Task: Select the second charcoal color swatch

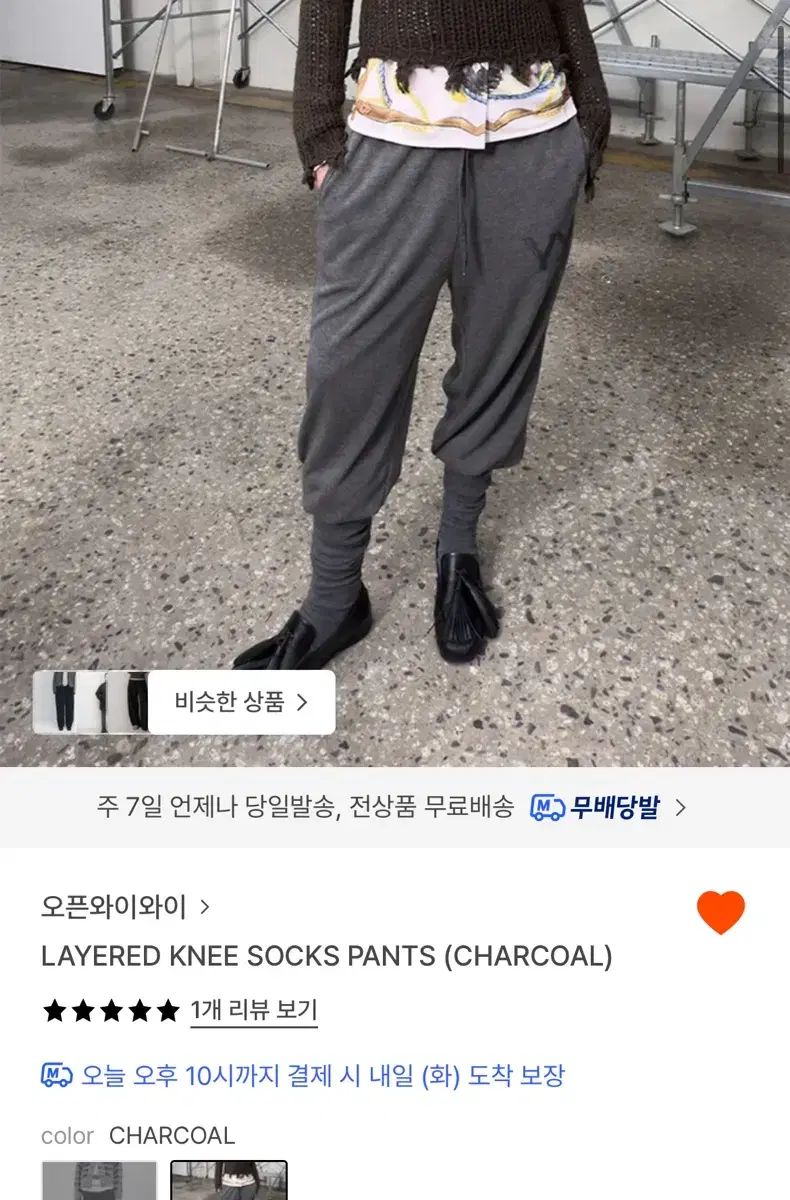Action: pos(229,1181)
